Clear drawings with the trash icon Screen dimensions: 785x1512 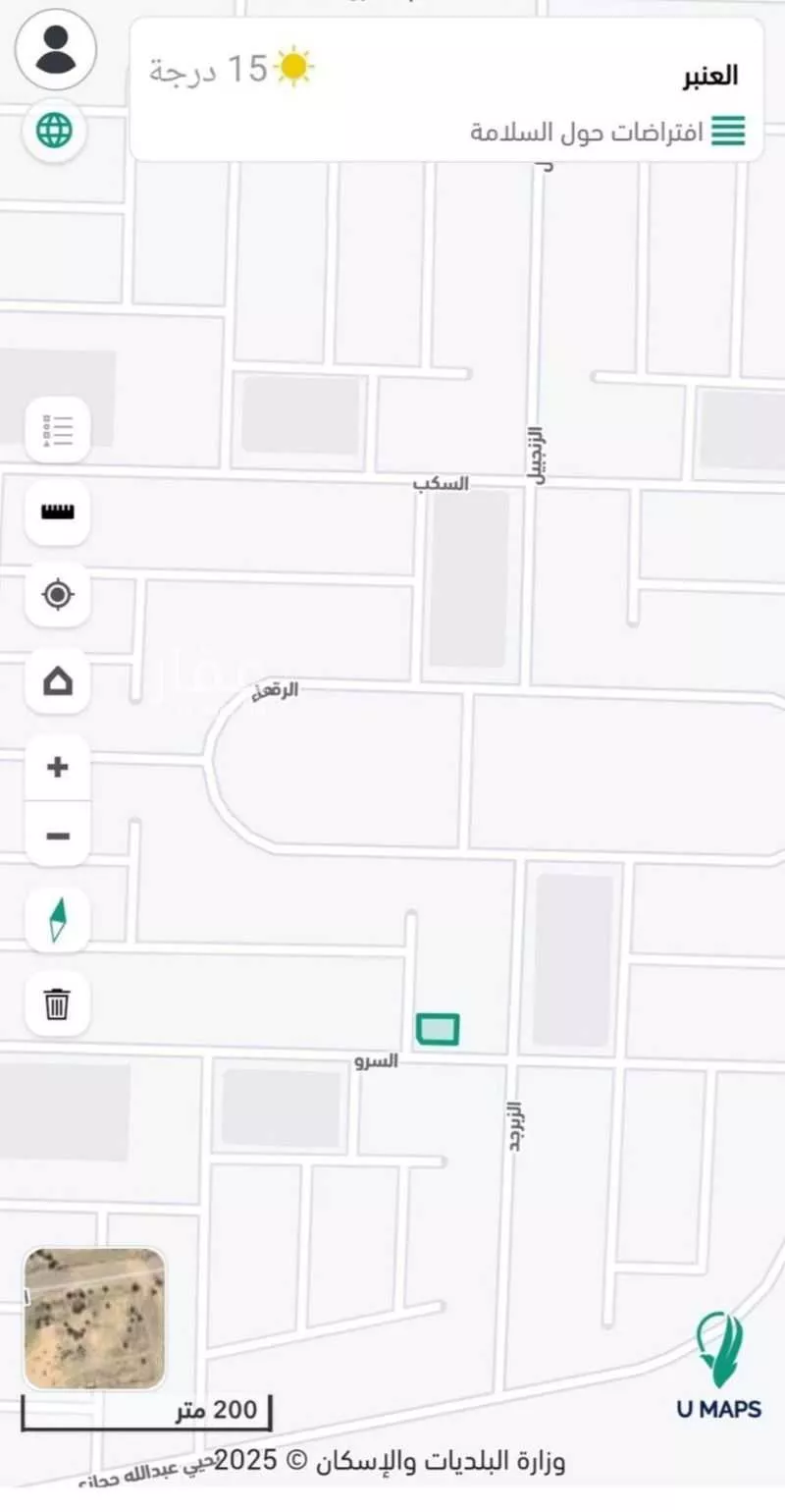click(58, 1004)
